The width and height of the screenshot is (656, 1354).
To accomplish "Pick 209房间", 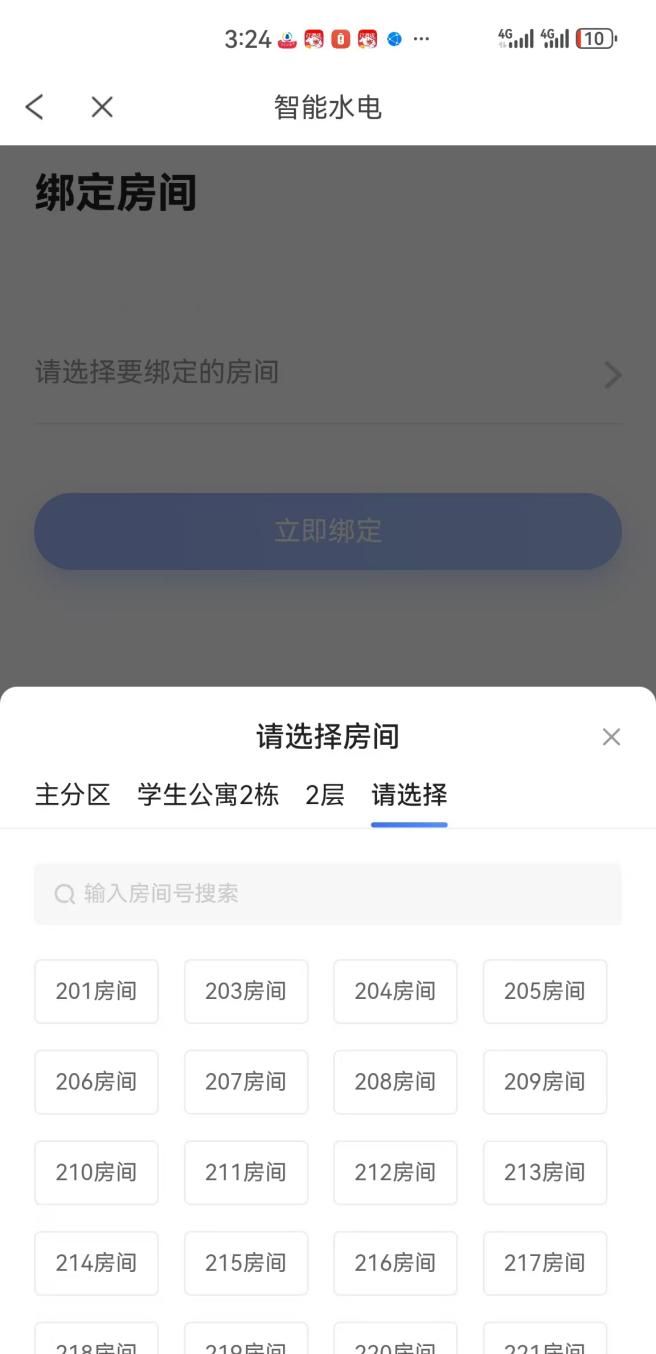I will 545,1082.
